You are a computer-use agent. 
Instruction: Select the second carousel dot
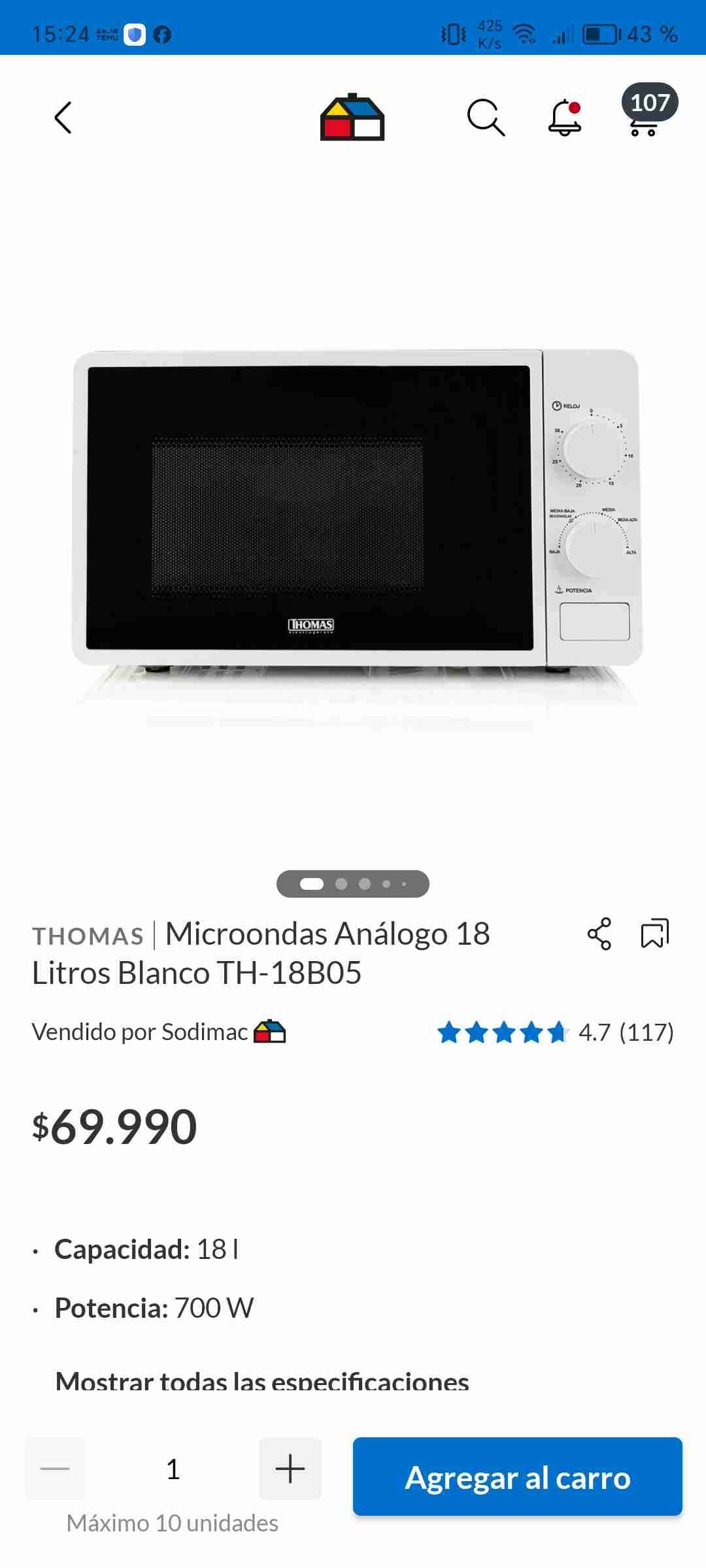click(339, 883)
